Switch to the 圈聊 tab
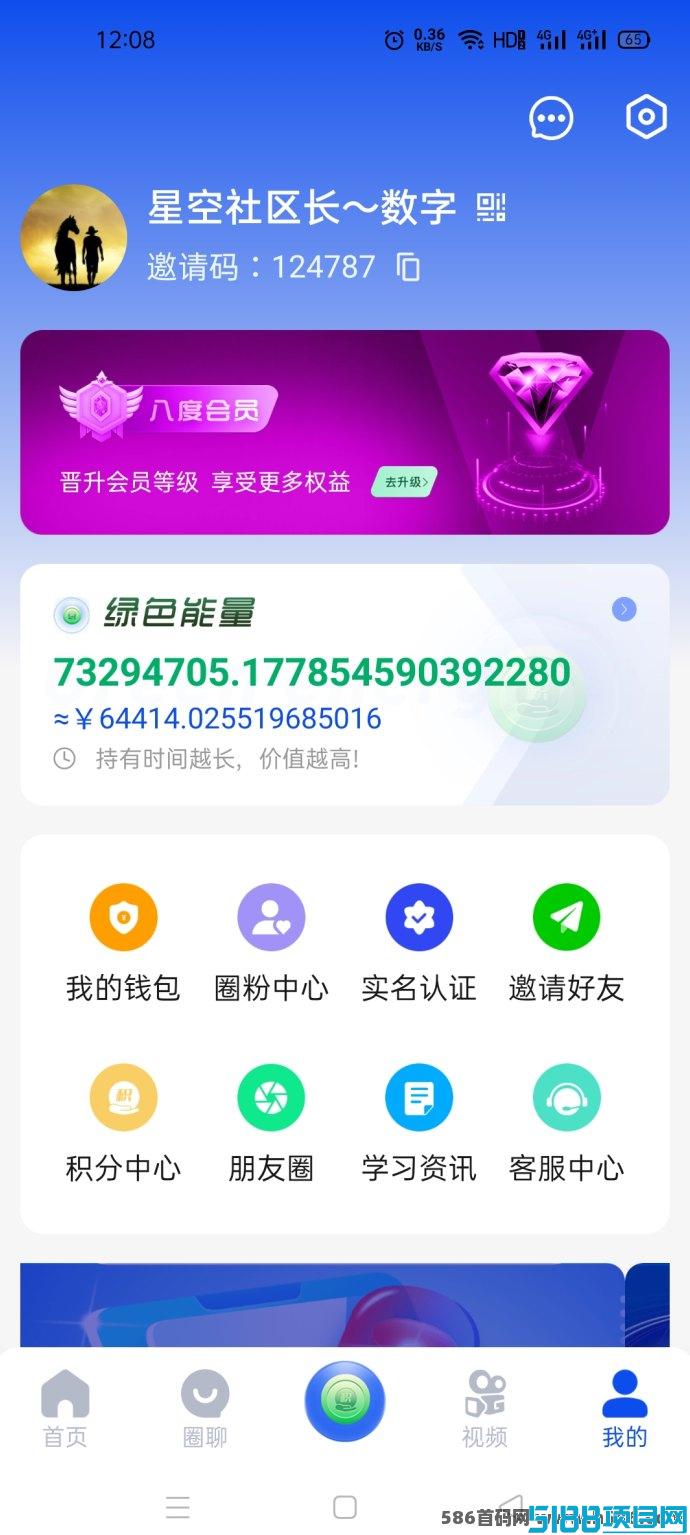 coord(205,1409)
